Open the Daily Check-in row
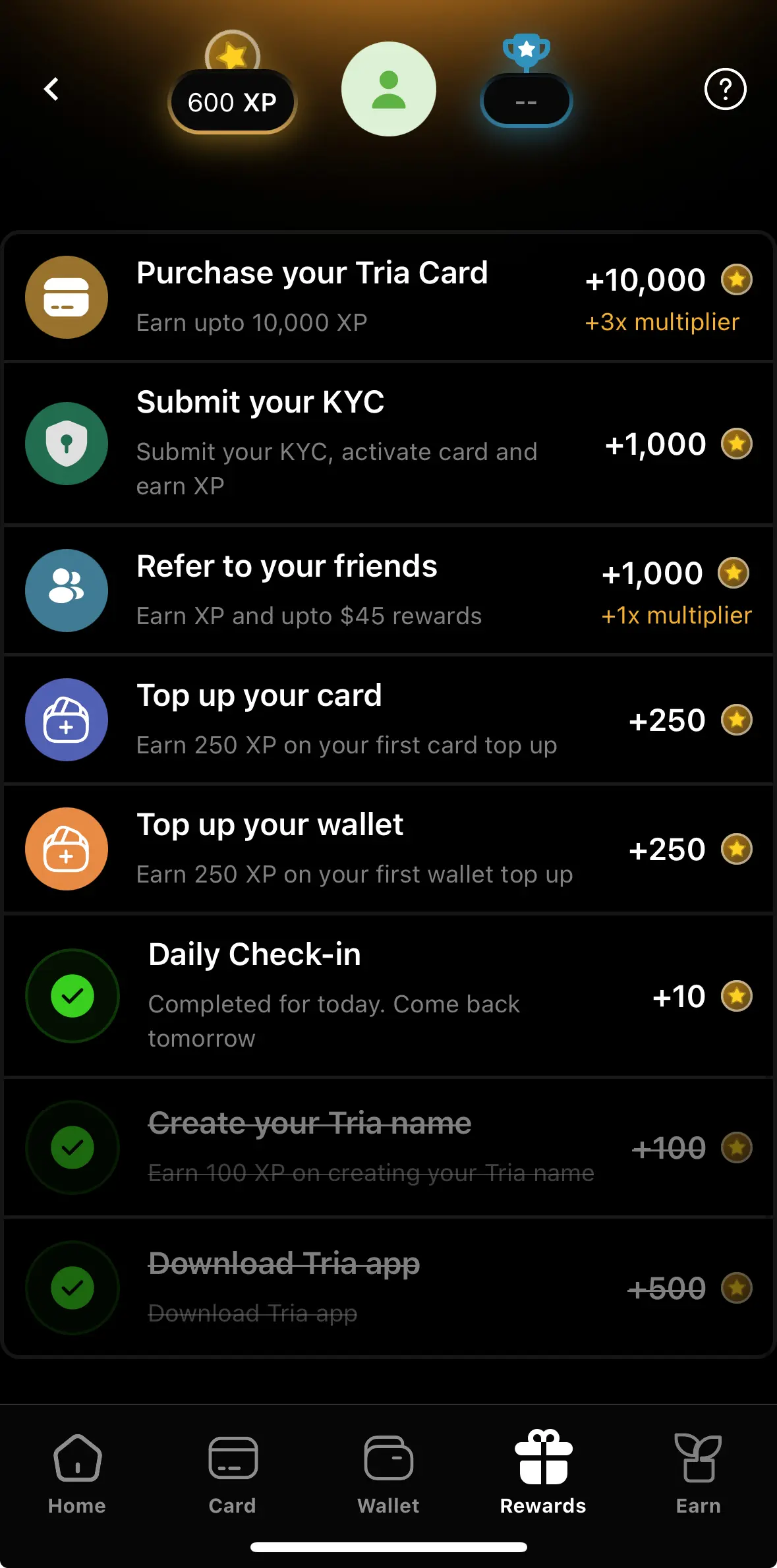The height and width of the screenshot is (1568, 777). tap(388, 995)
